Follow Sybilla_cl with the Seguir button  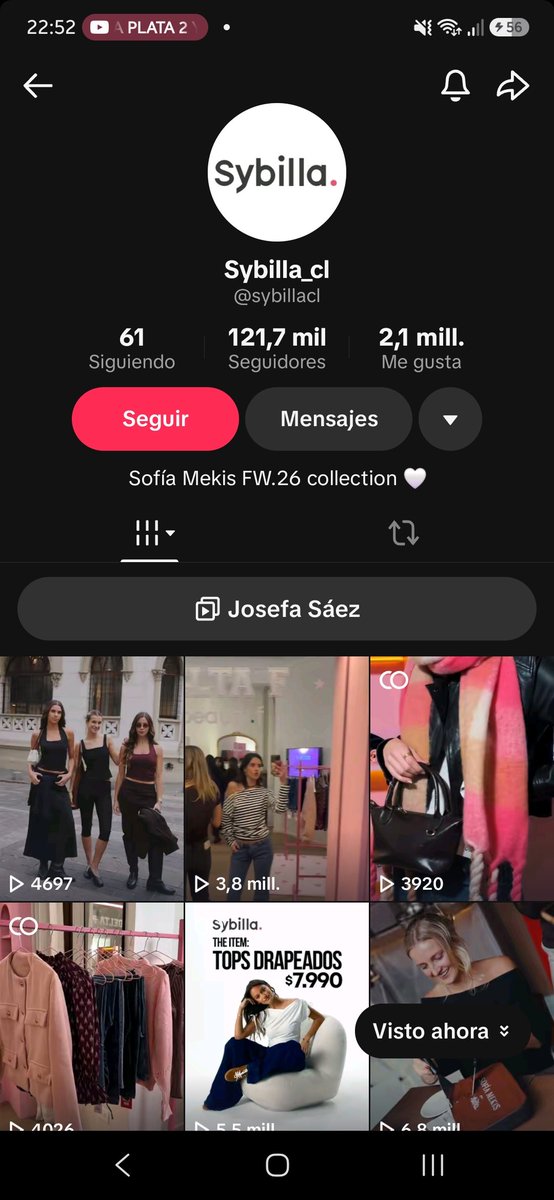(155, 419)
